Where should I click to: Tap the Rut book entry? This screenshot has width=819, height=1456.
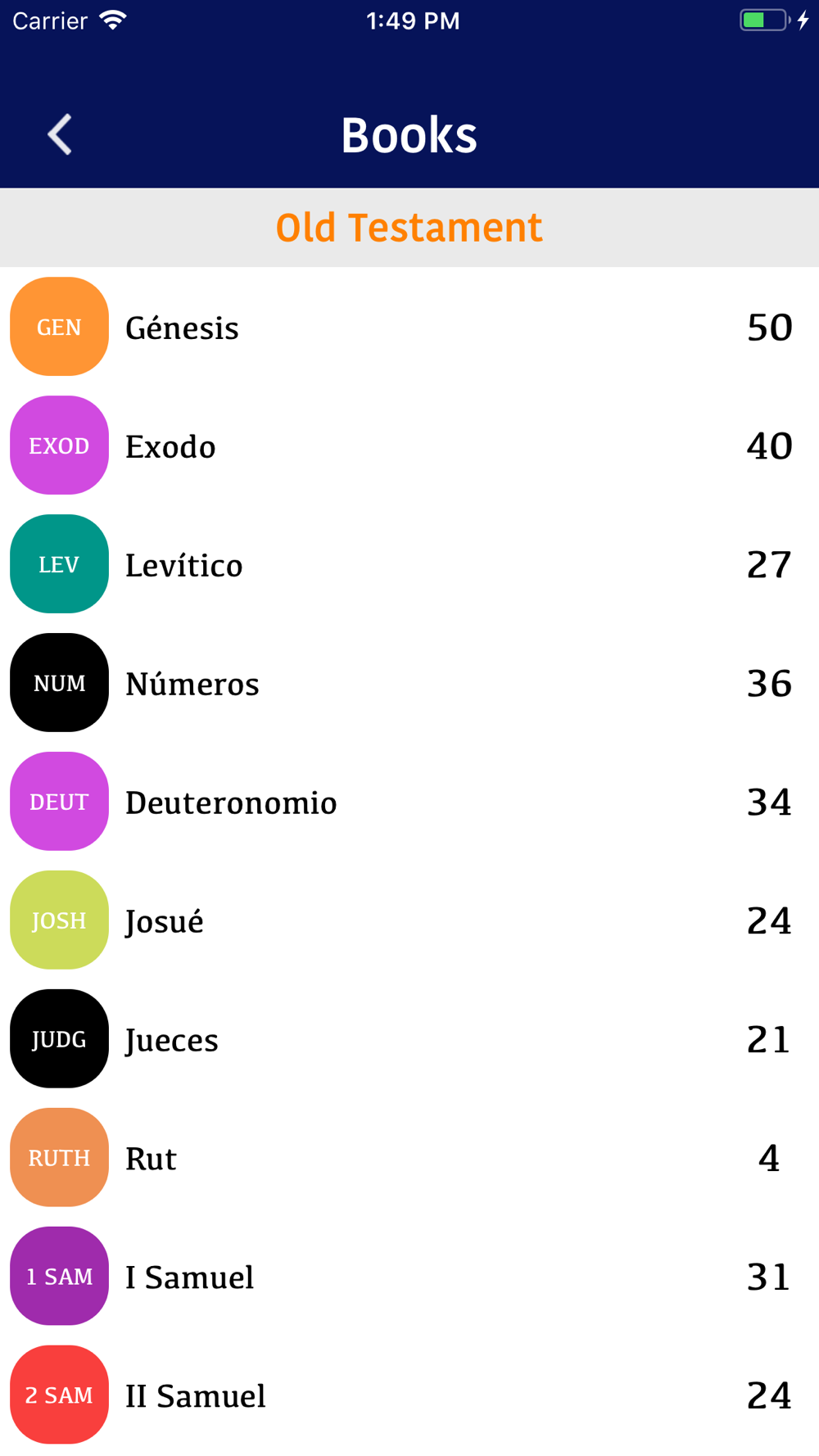[x=409, y=1158]
